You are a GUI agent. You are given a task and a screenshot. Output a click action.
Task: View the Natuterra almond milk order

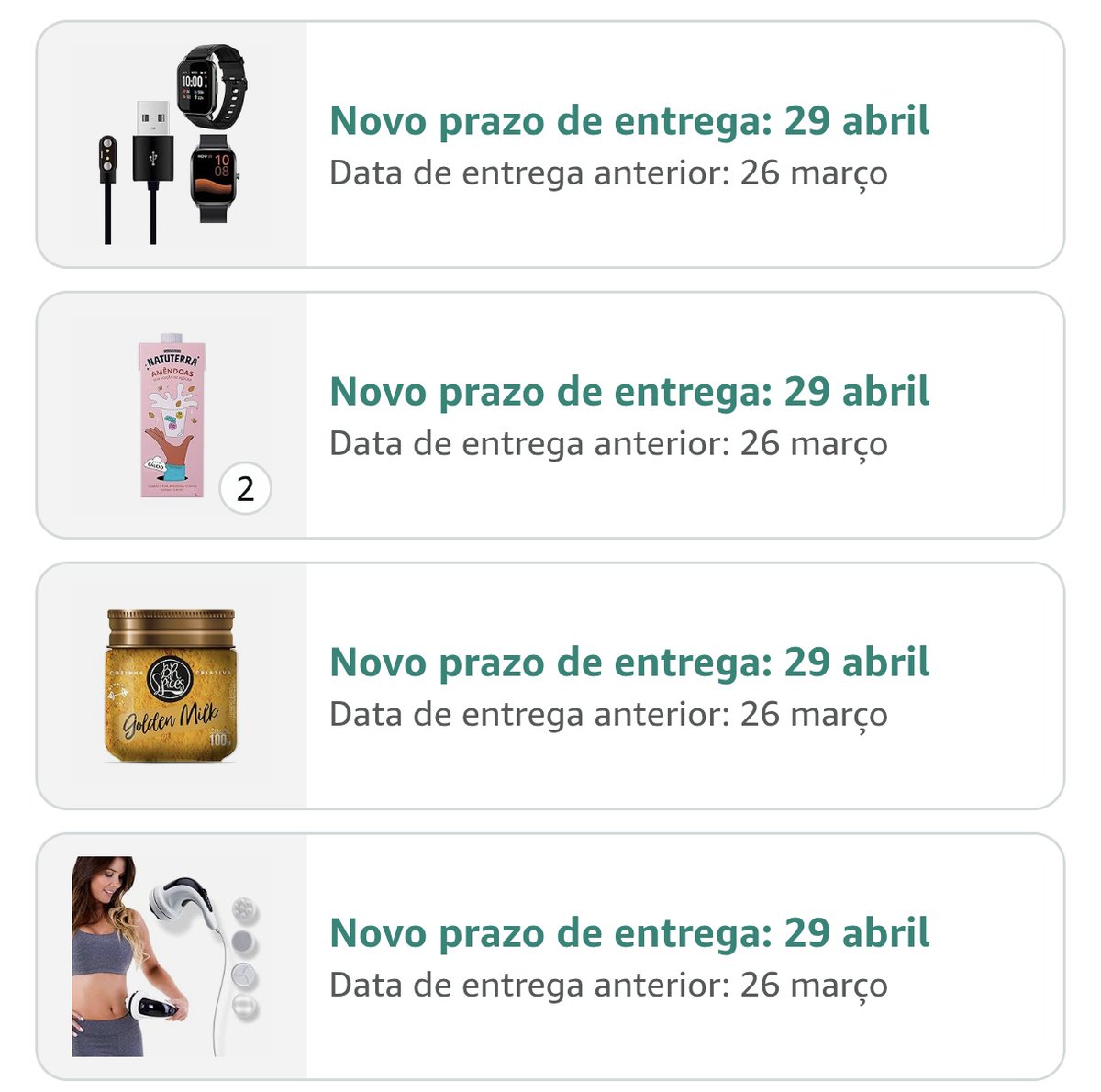(550, 416)
